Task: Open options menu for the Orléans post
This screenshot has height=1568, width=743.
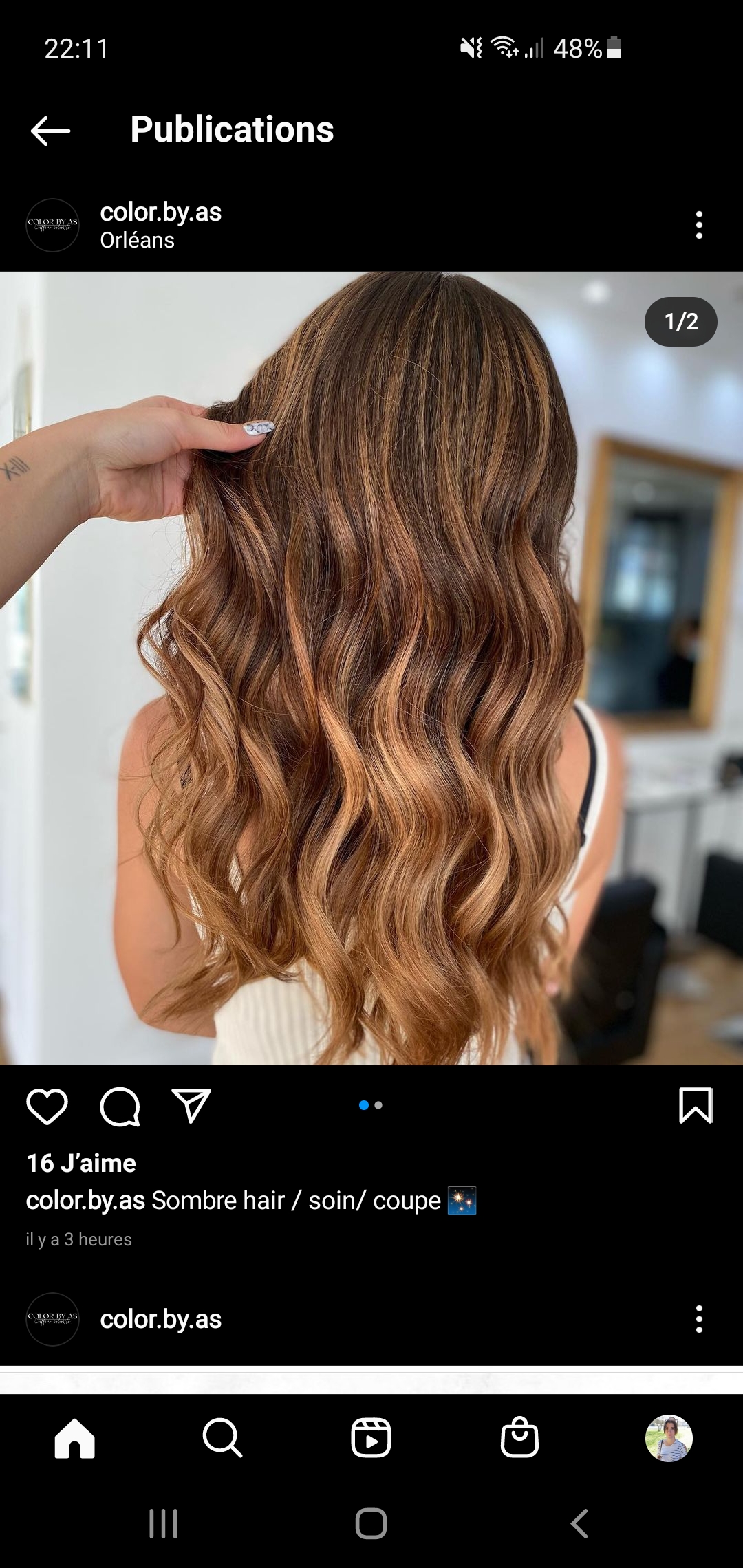Action: tap(699, 225)
